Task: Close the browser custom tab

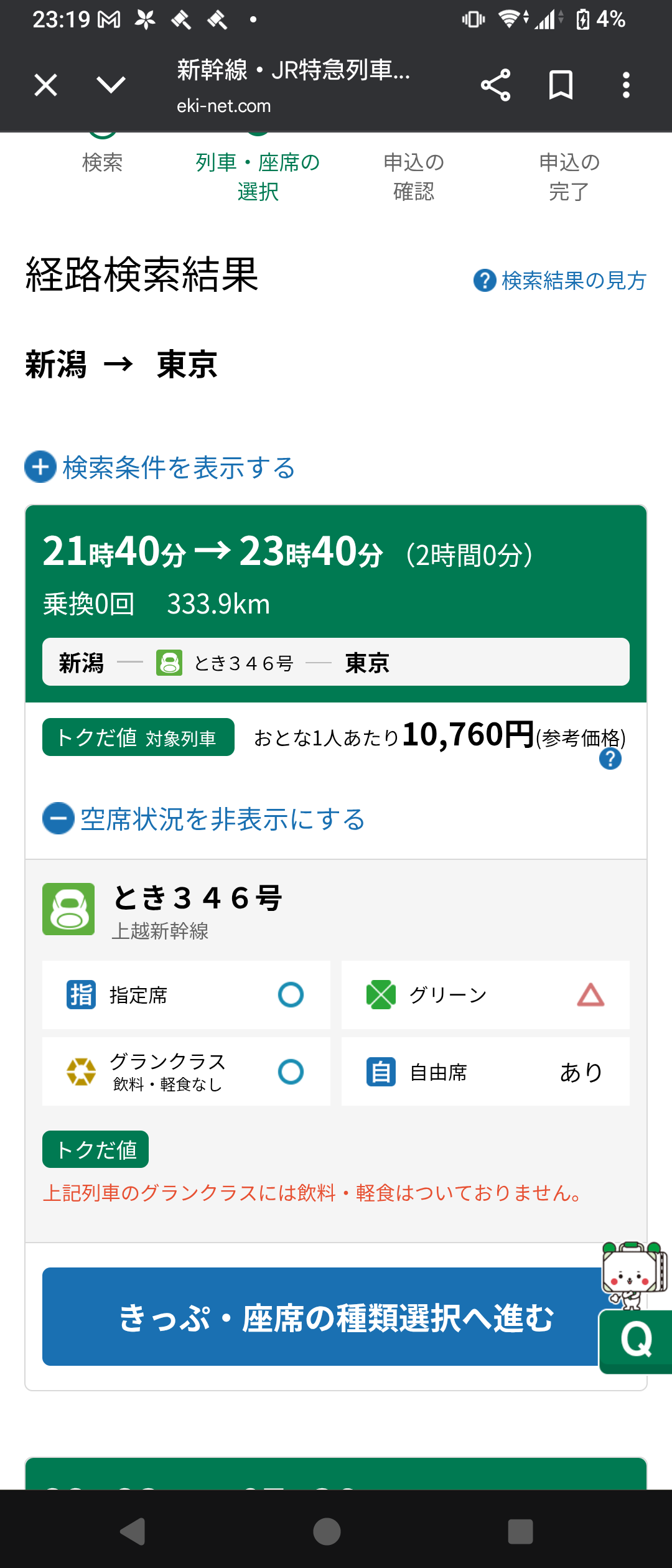Action: (46, 85)
